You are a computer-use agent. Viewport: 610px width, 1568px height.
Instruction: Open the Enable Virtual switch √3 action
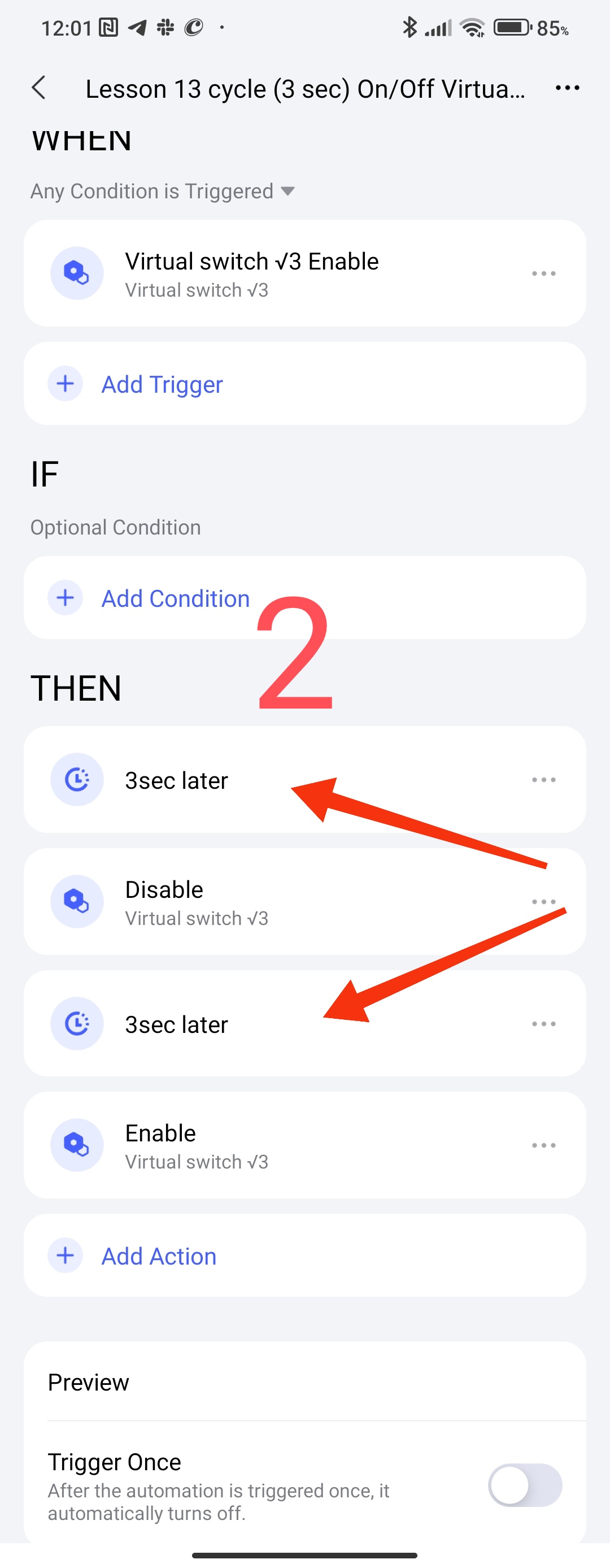pyautogui.click(x=196, y=1145)
